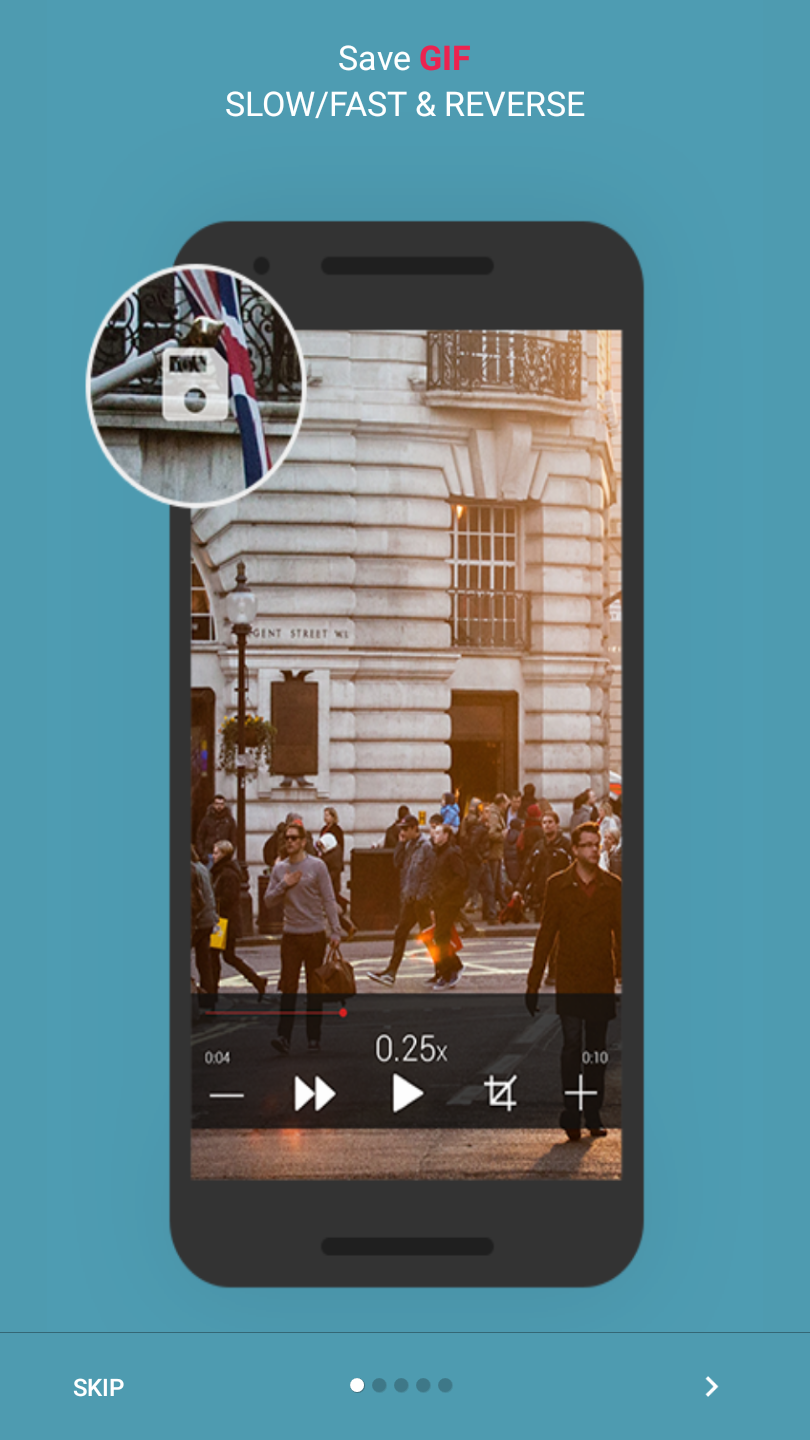The width and height of the screenshot is (810, 1440).
Task: Go to the next onboarding page
Action: pos(711,1387)
